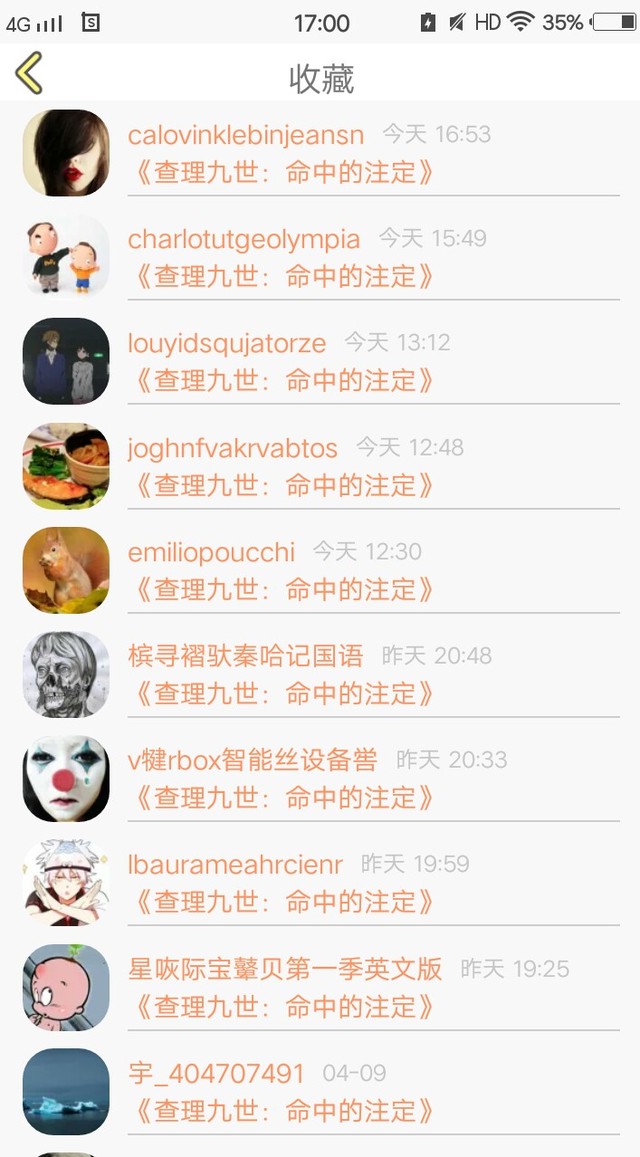Screen dimensions: 640x1157
Task: Open charlotutgeolympia's saved item
Action: coord(320,257)
